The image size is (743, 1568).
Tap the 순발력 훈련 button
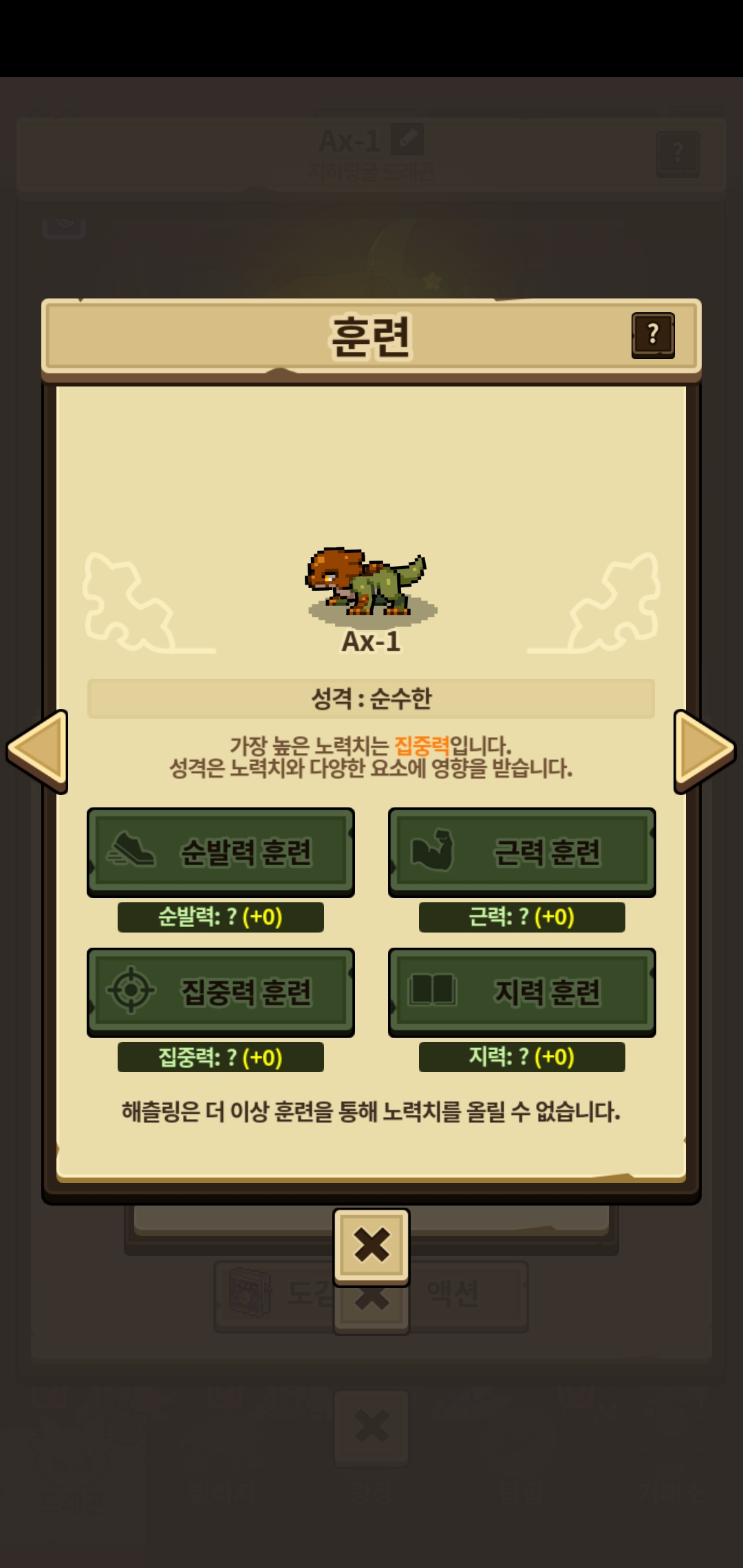click(221, 852)
